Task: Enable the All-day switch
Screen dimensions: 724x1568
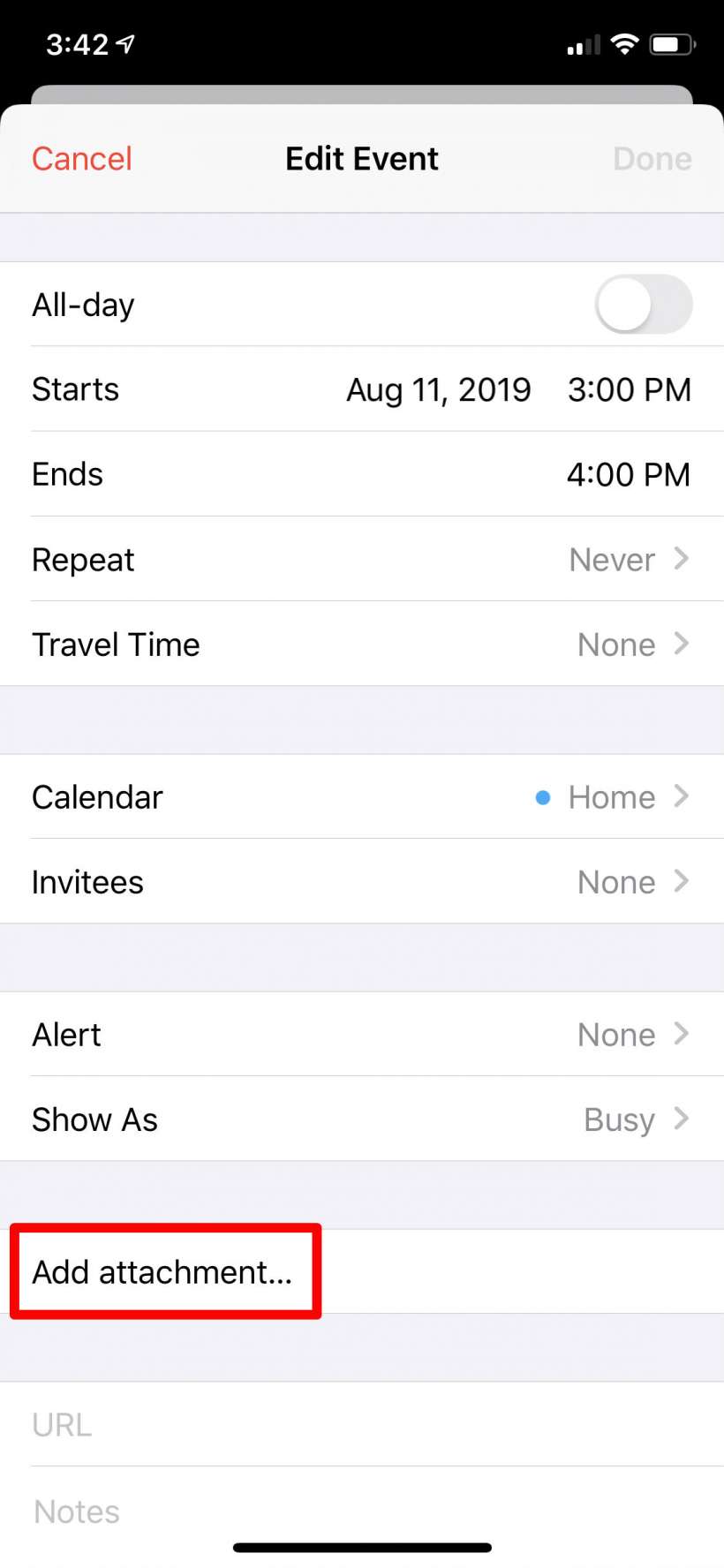Action: [x=643, y=305]
